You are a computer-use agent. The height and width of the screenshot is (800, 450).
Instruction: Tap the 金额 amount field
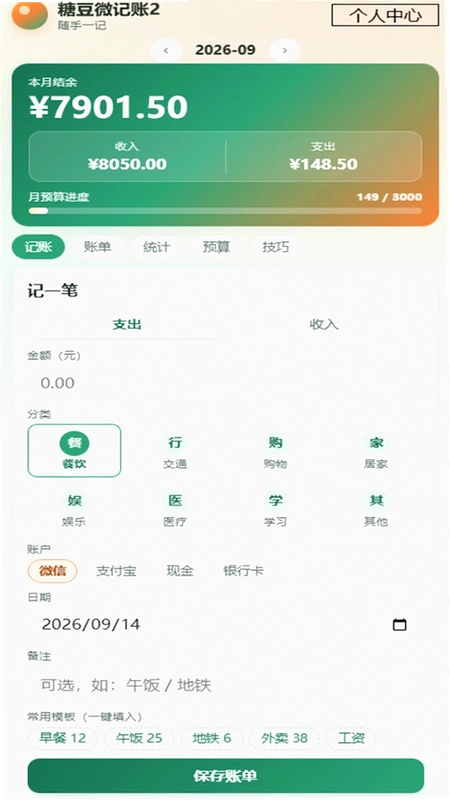226,383
